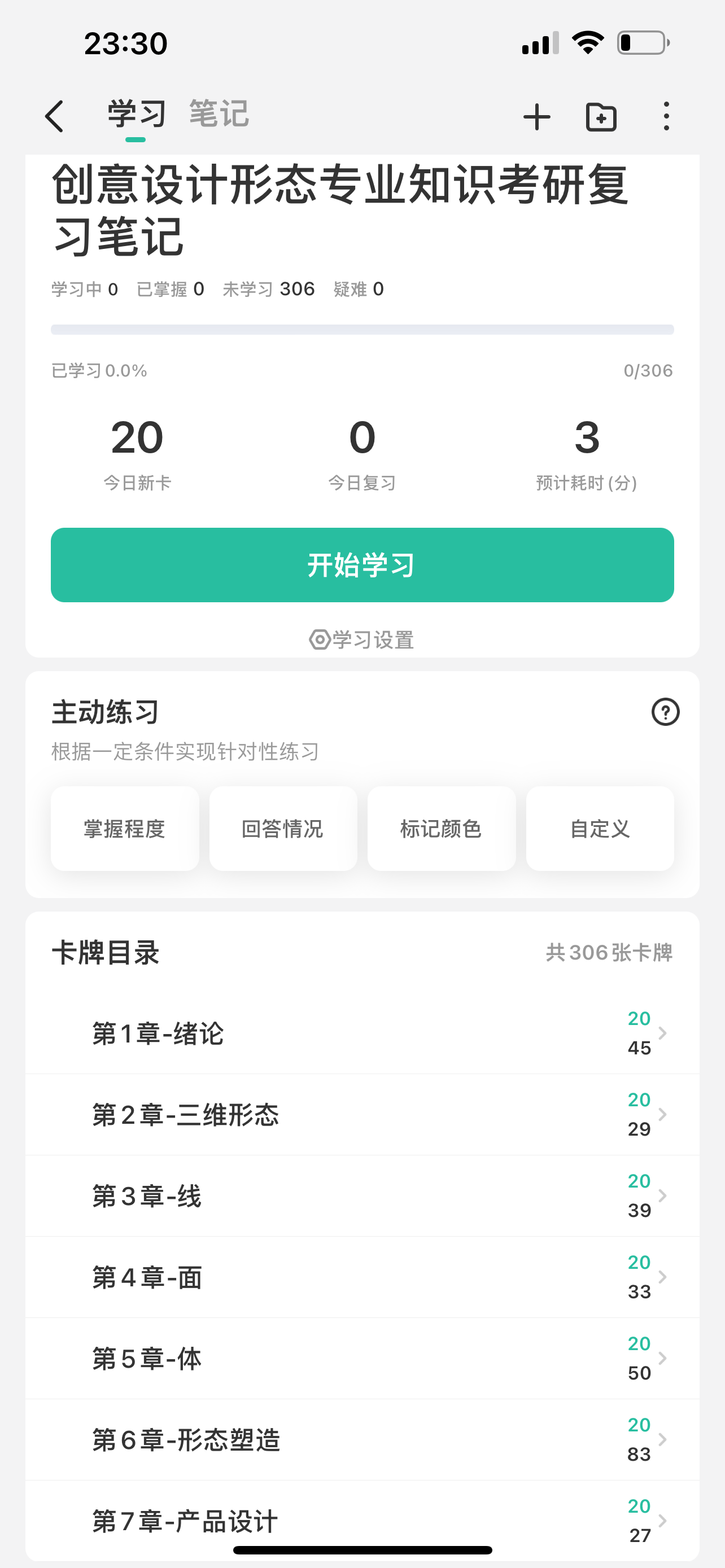This screenshot has height=1568, width=725.
Task: Choose 自定义 practice
Action: [600, 829]
